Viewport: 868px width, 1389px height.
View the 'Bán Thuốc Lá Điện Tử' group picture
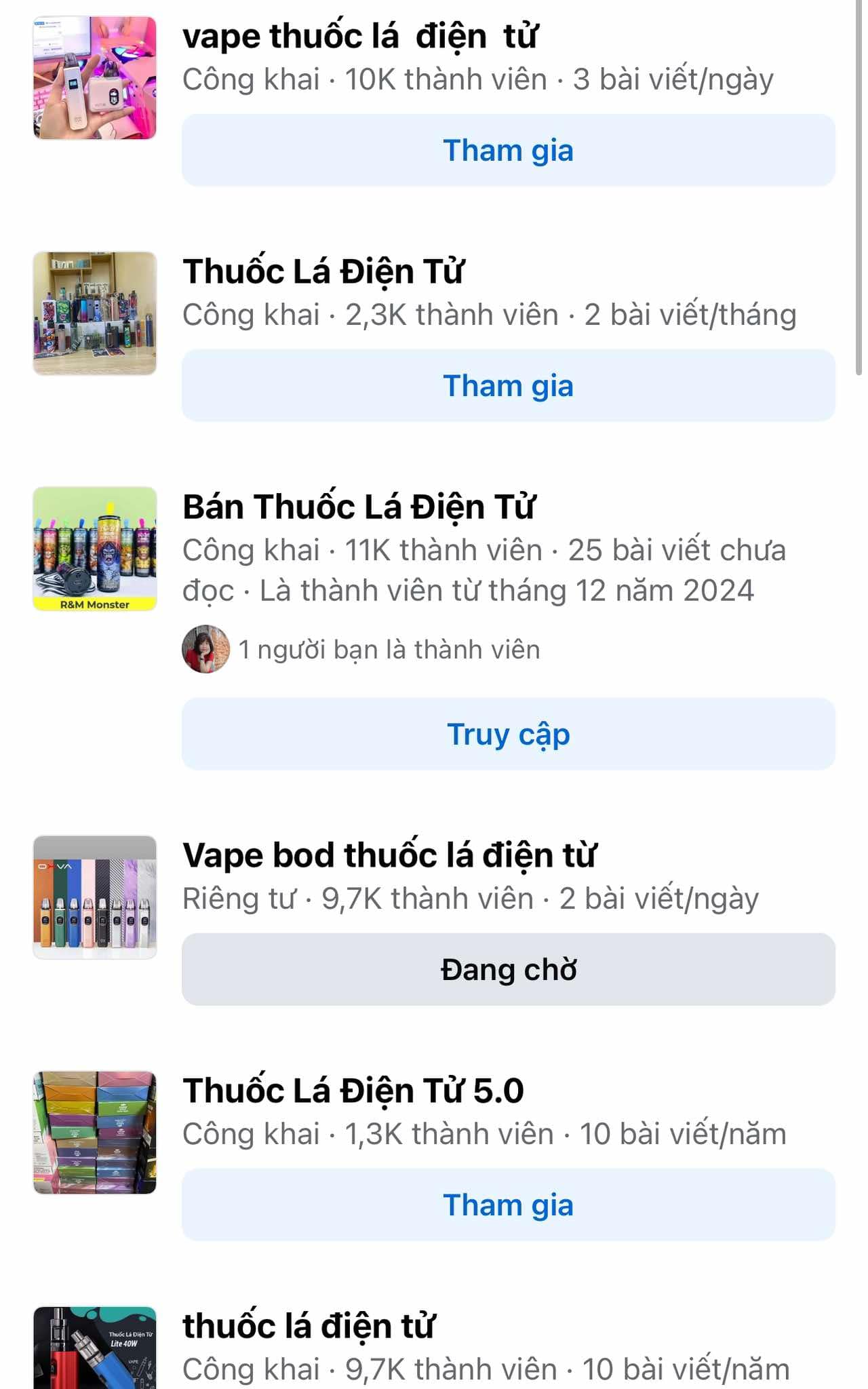(95, 549)
